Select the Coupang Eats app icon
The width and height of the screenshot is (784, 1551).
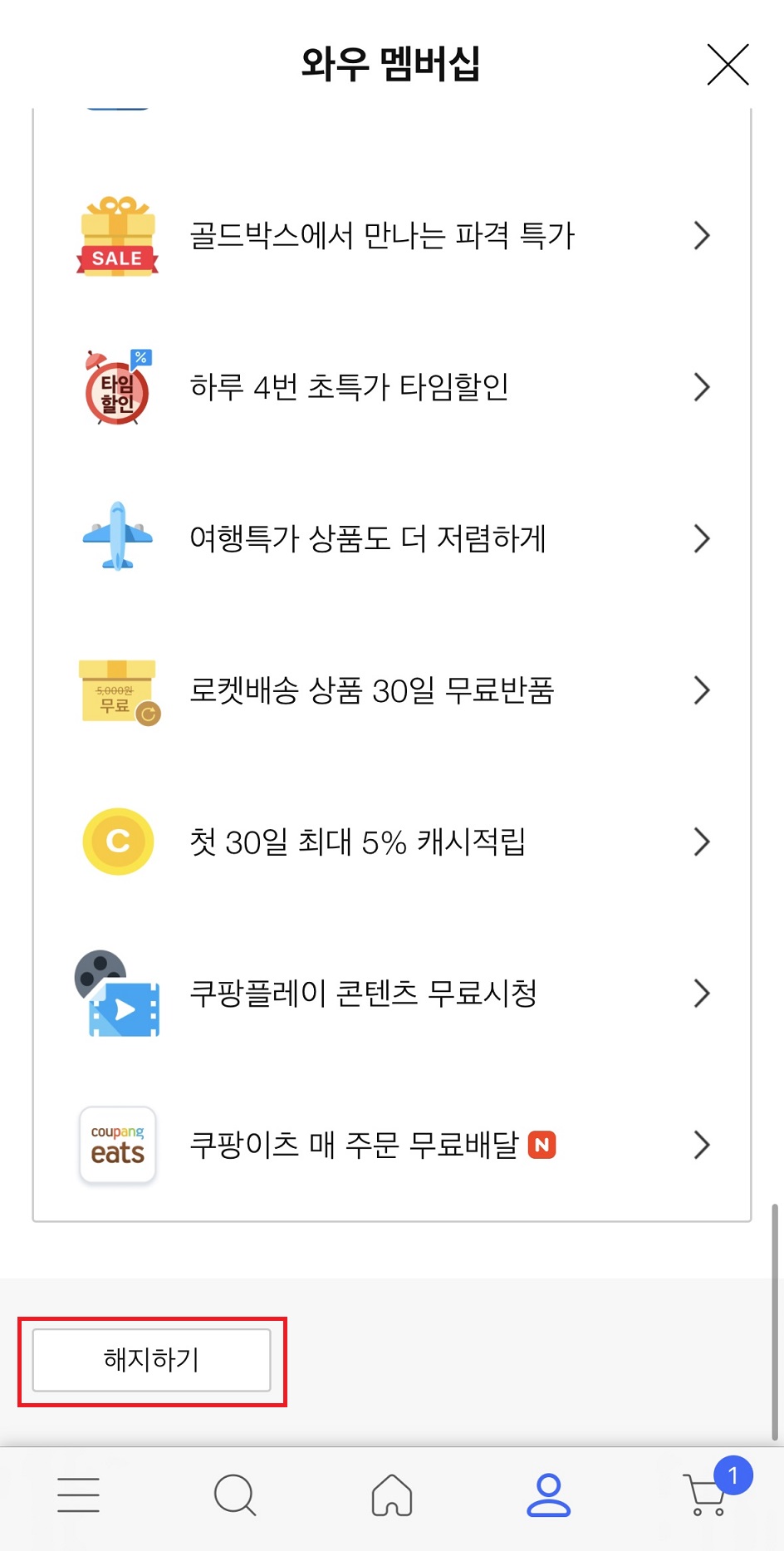point(116,1145)
